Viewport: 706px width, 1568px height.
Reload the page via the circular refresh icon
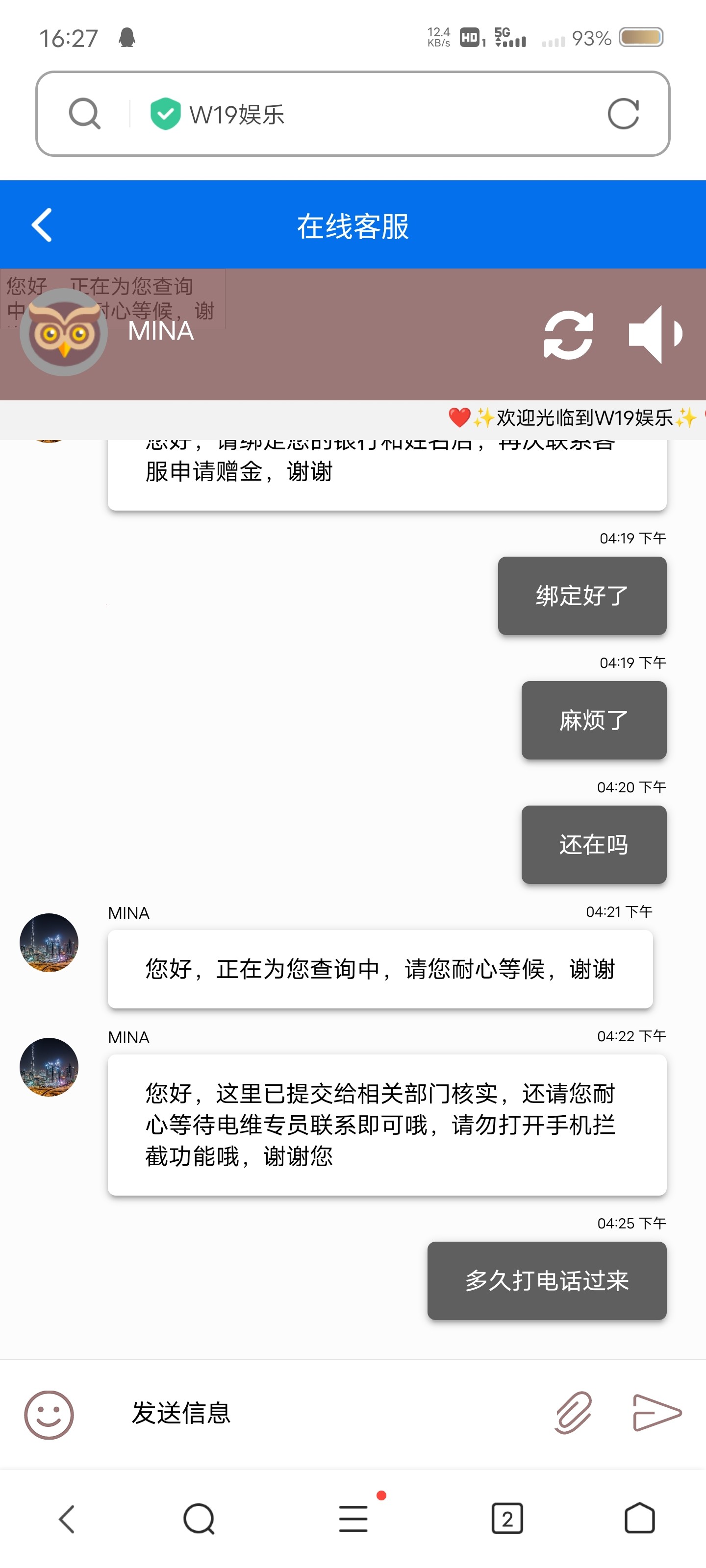click(x=624, y=113)
